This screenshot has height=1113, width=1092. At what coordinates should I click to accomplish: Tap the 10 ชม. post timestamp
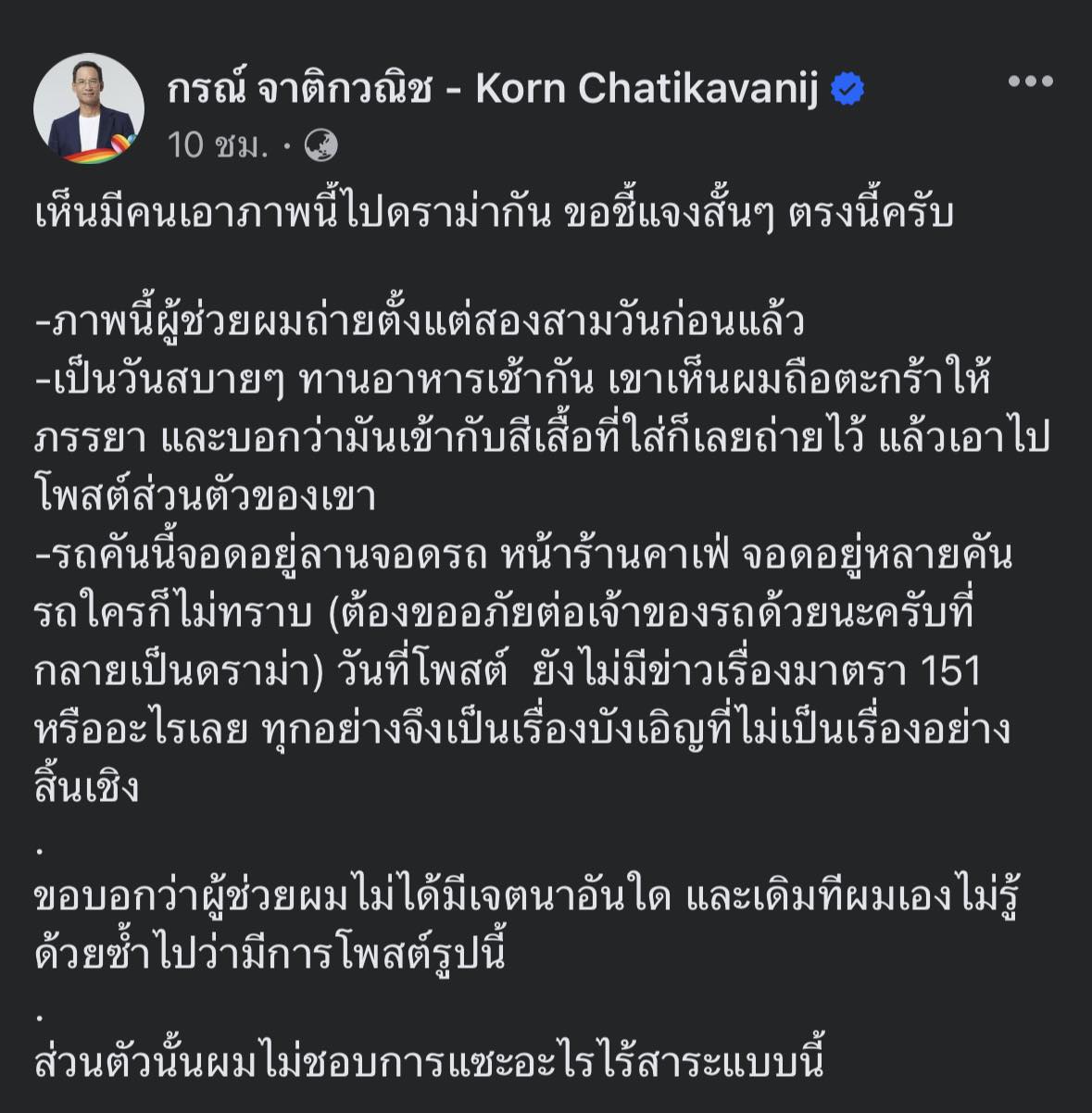click(218, 144)
